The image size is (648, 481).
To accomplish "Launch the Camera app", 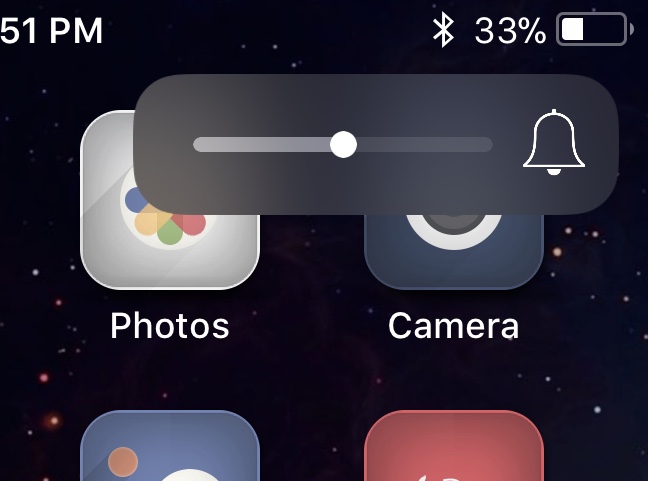I will tap(453, 250).
